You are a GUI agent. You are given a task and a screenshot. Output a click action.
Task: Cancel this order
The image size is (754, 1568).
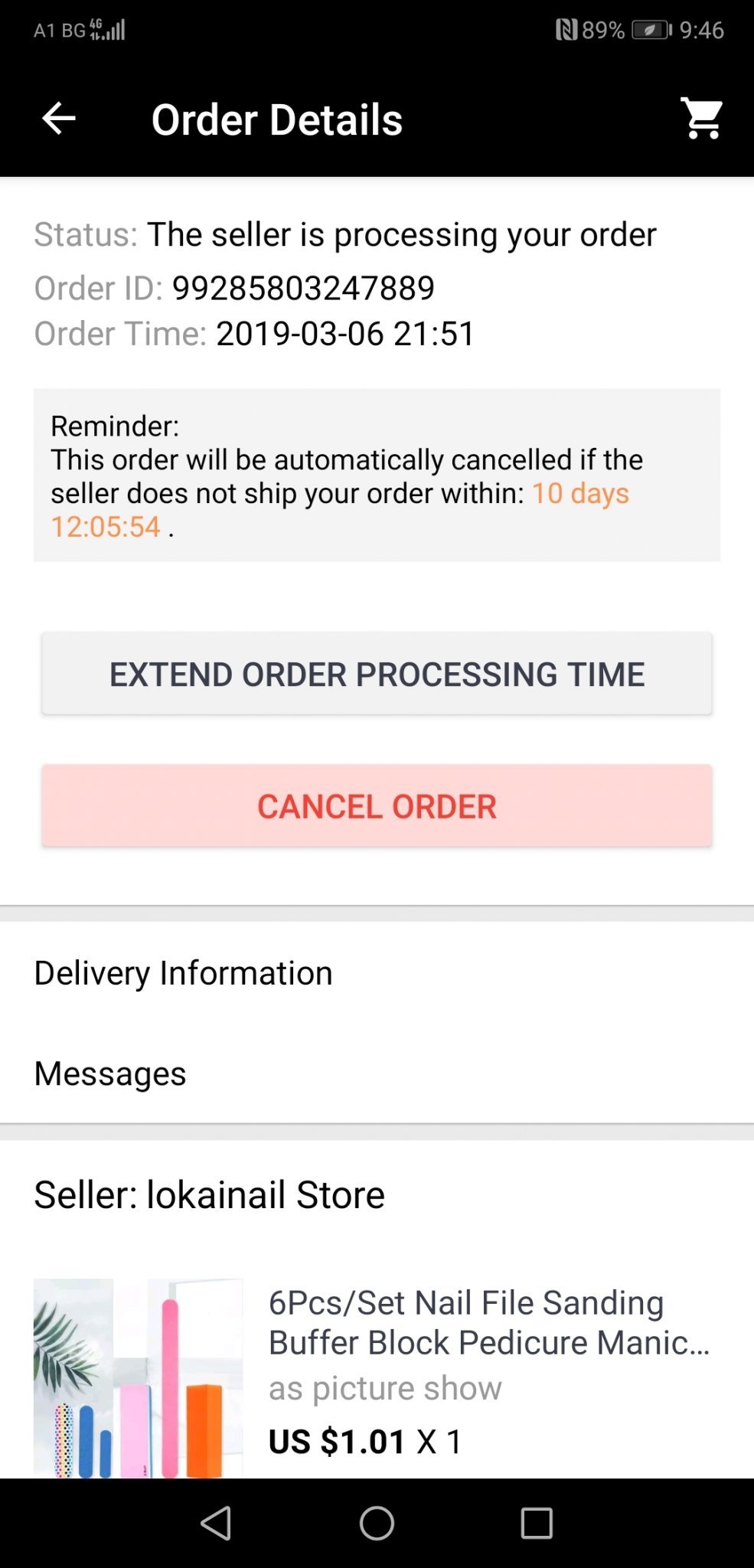coord(377,806)
